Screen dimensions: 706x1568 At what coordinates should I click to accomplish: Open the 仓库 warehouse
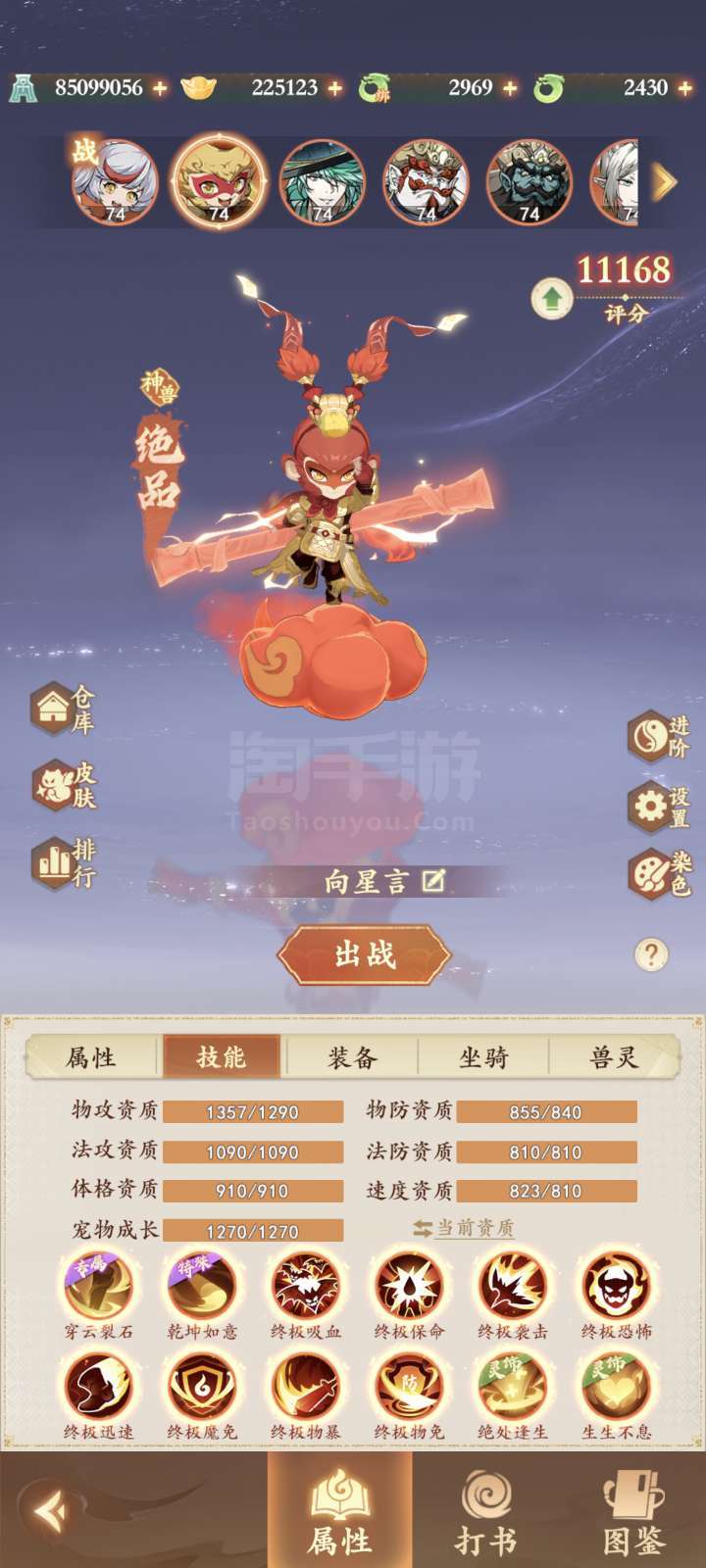(64, 710)
